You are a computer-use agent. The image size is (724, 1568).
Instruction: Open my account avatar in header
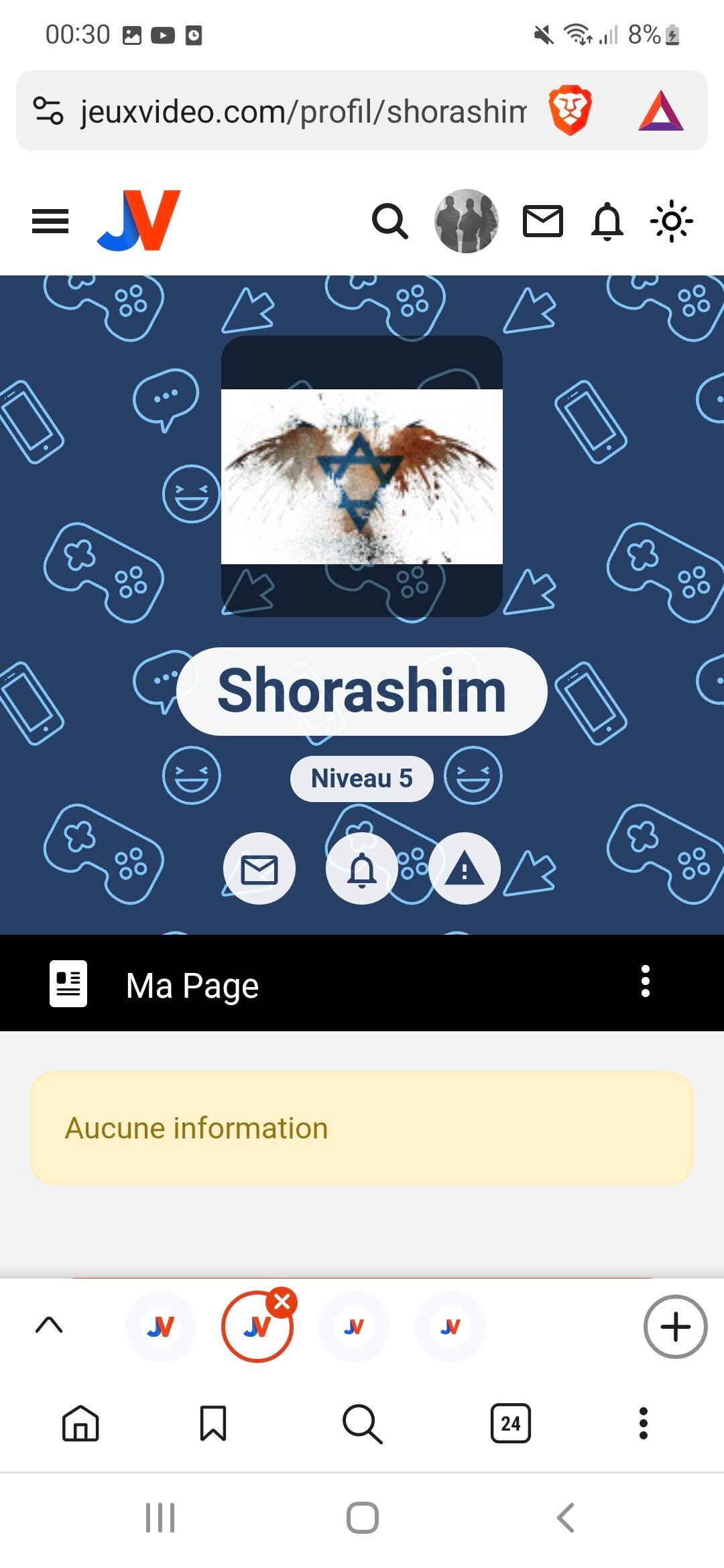pos(467,221)
